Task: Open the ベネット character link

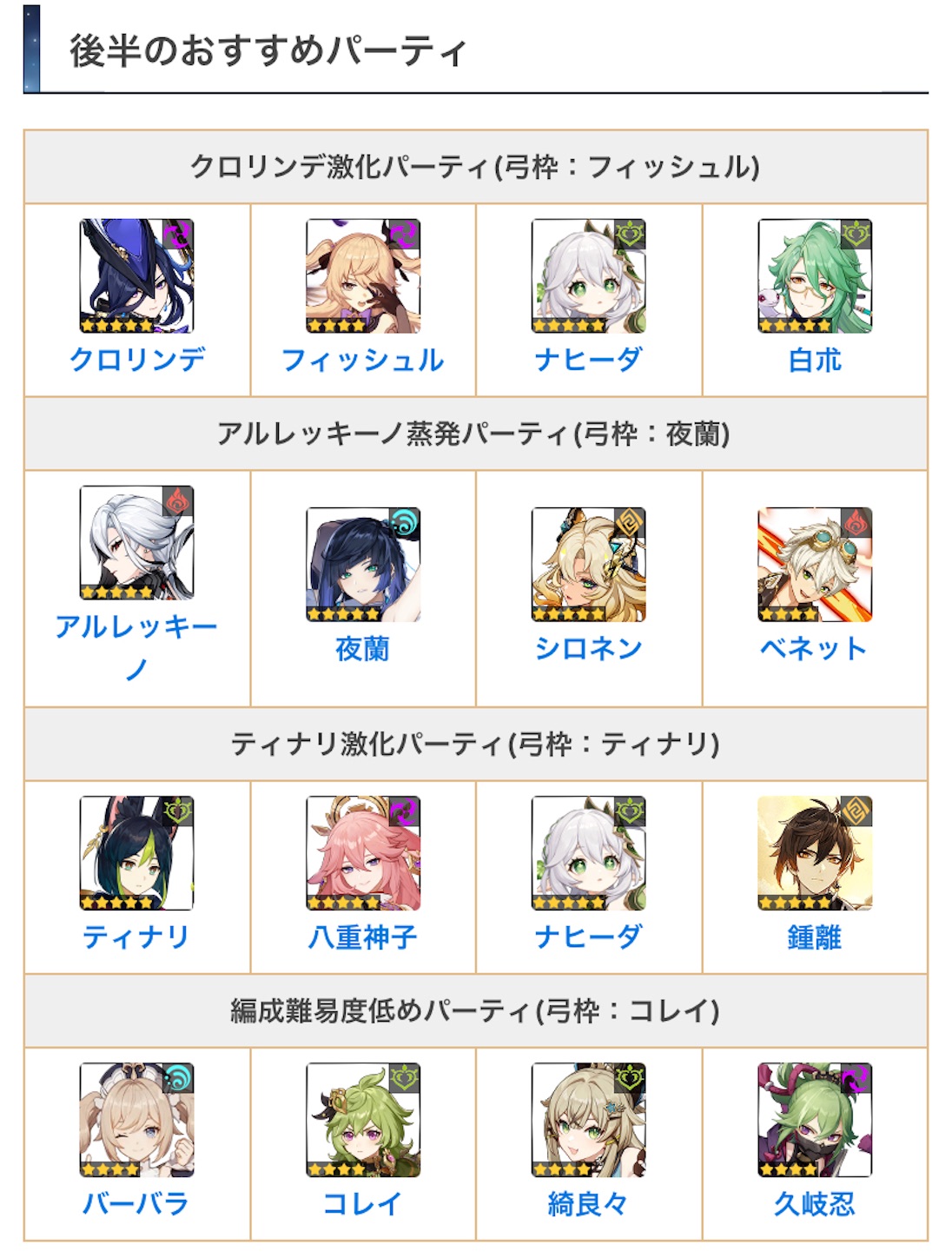Action: 815,648
